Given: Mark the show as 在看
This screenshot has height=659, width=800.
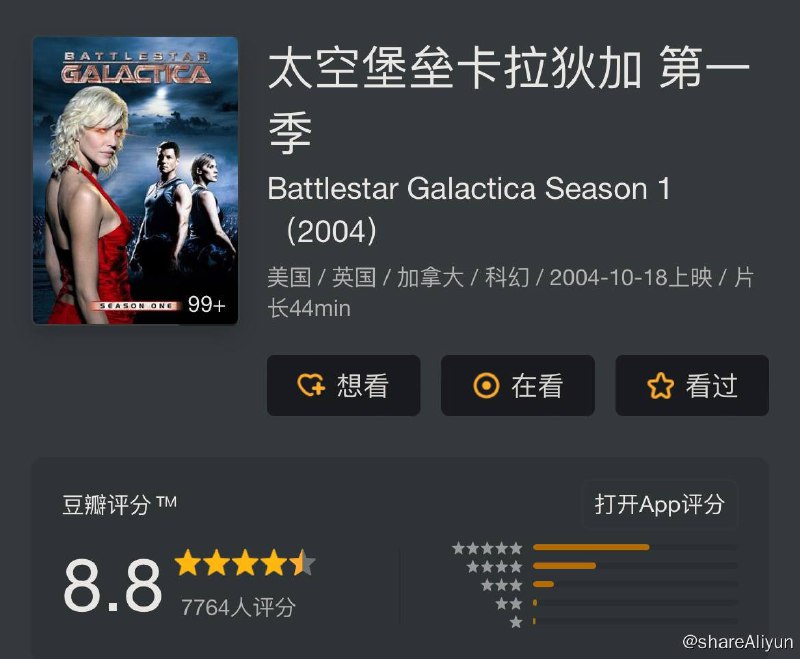Looking at the screenshot, I should pyautogui.click(x=517, y=385).
